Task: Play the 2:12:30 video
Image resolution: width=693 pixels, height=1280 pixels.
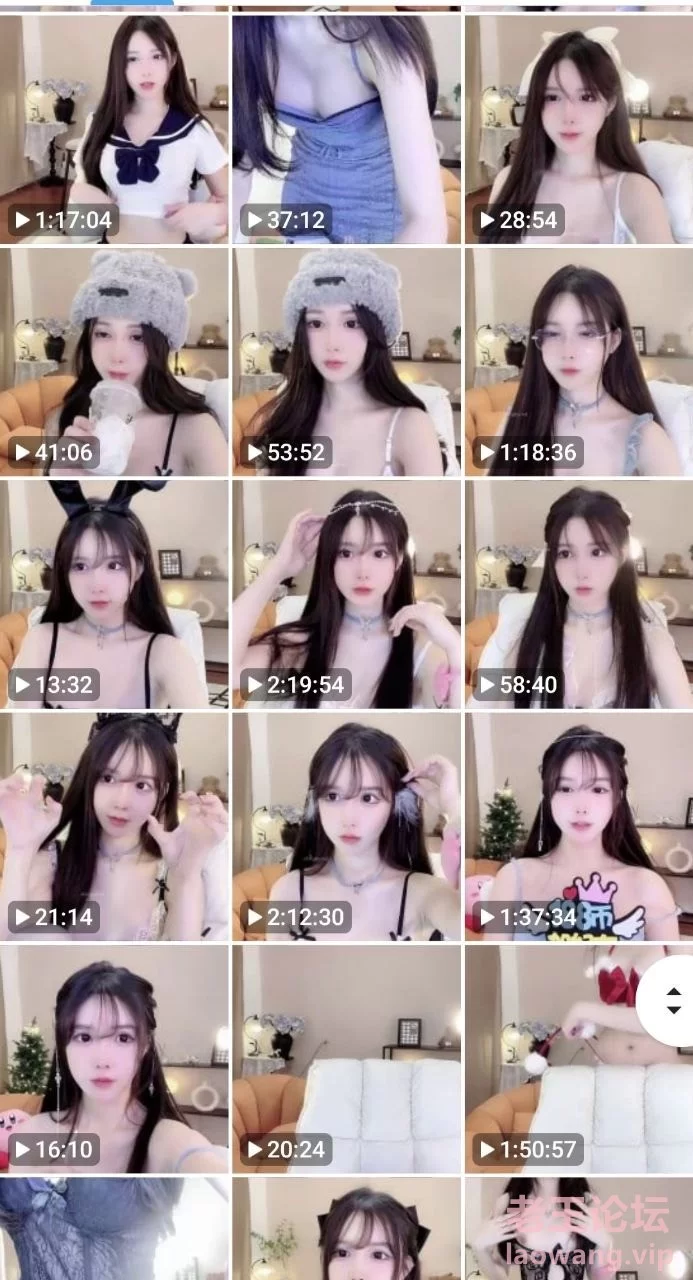Action: (x=347, y=826)
